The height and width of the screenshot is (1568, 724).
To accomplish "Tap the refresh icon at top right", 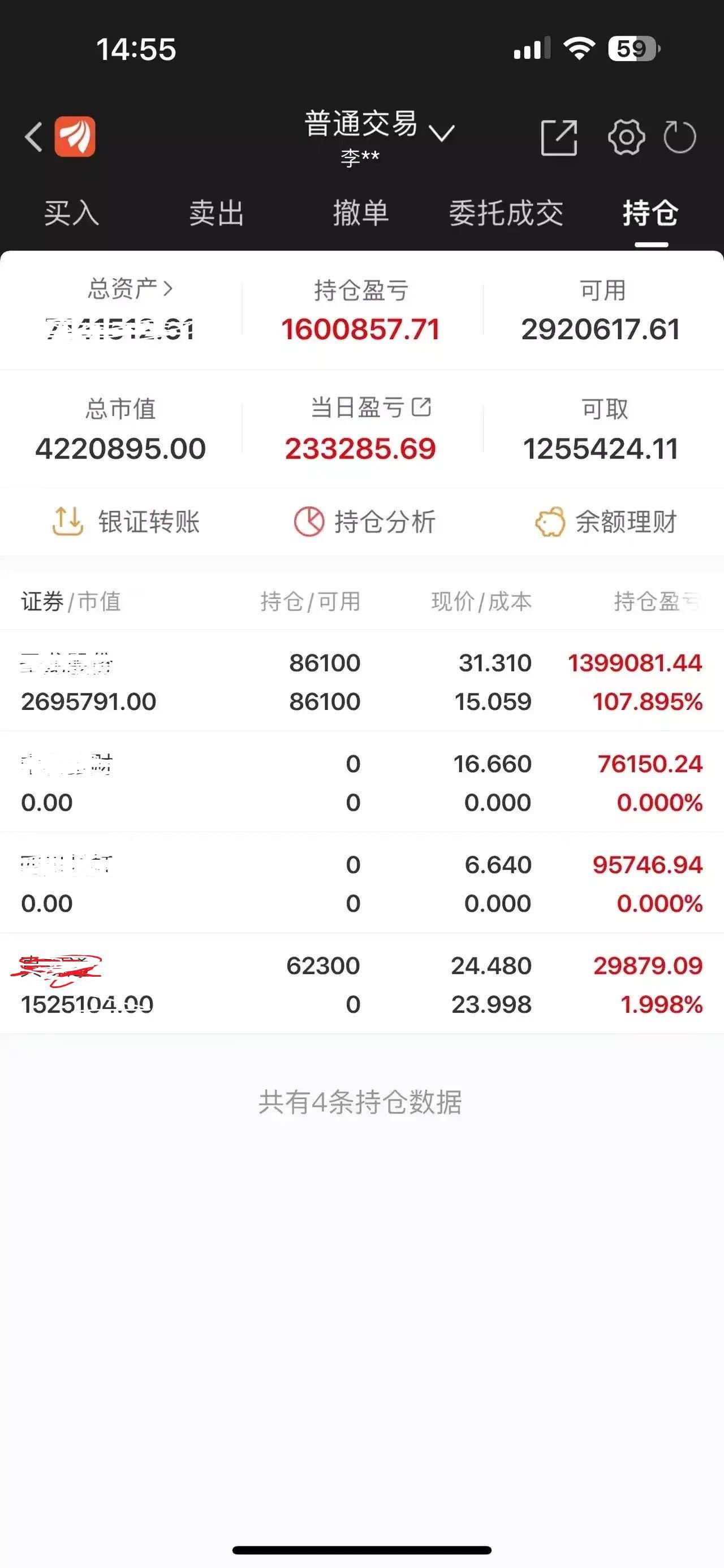I will [680, 137].
